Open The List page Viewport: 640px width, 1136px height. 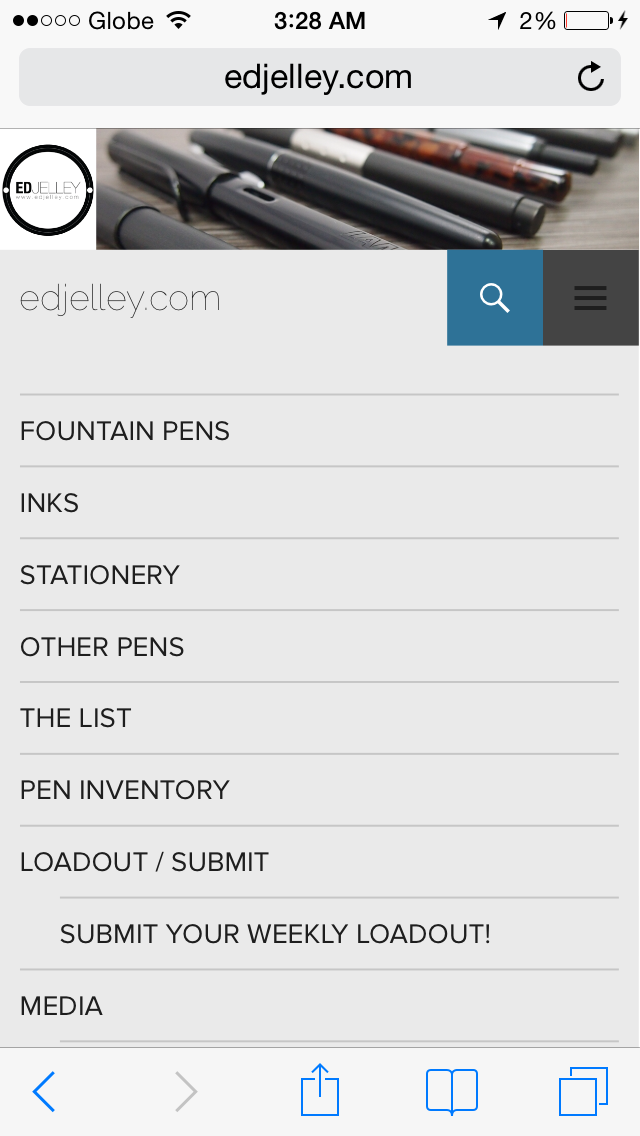pos(76,718)
